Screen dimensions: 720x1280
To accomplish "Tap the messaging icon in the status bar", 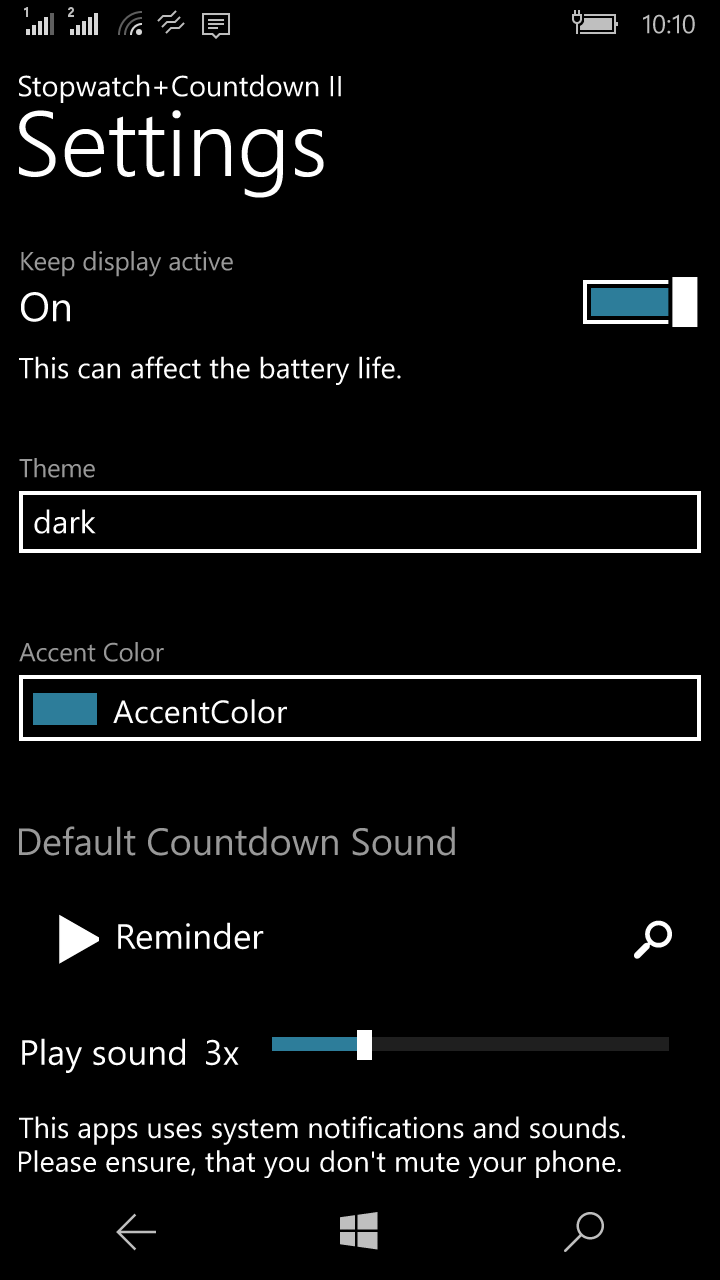I will click(215, 23).
